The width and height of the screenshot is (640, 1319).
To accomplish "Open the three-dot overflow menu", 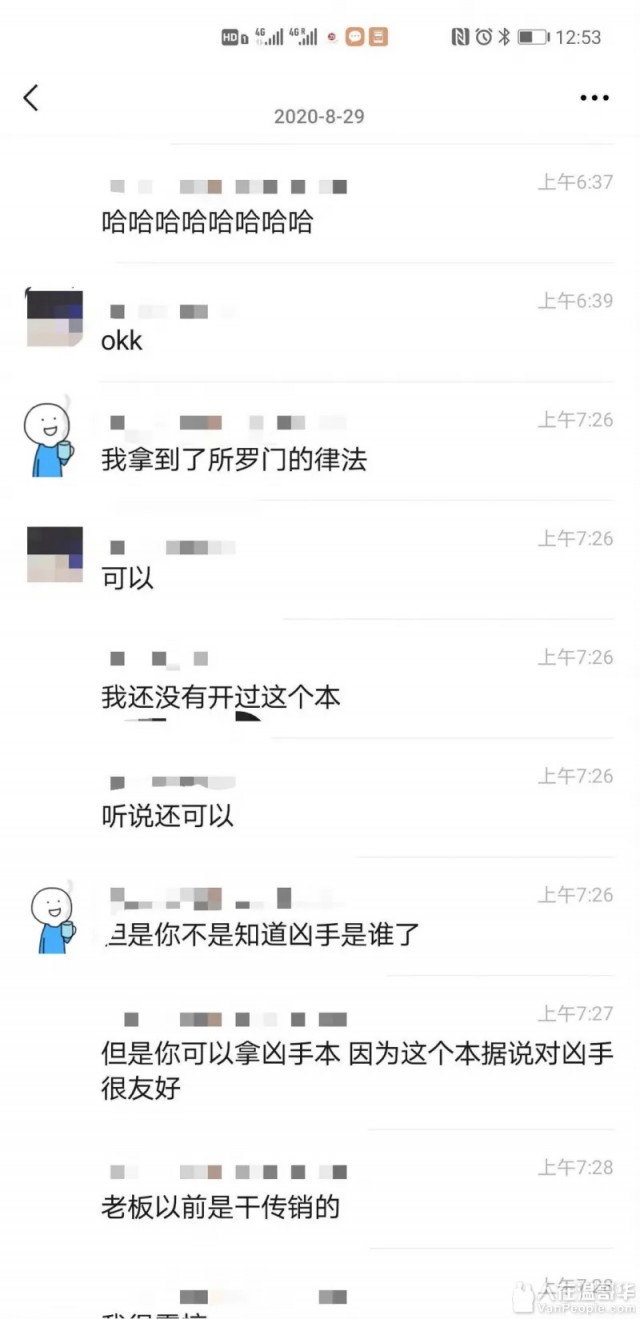I will click(594, 98).
